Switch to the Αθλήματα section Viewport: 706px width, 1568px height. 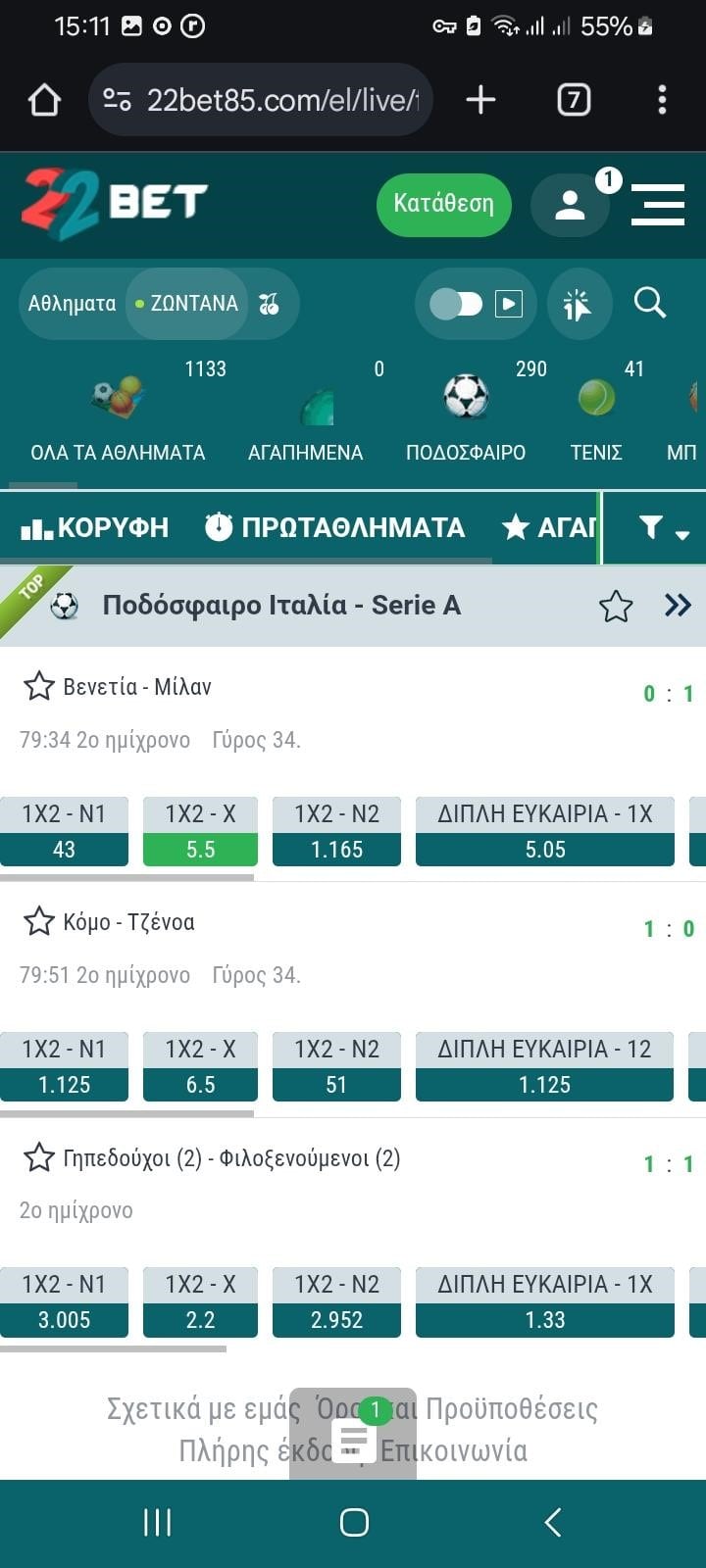[72, 304]
